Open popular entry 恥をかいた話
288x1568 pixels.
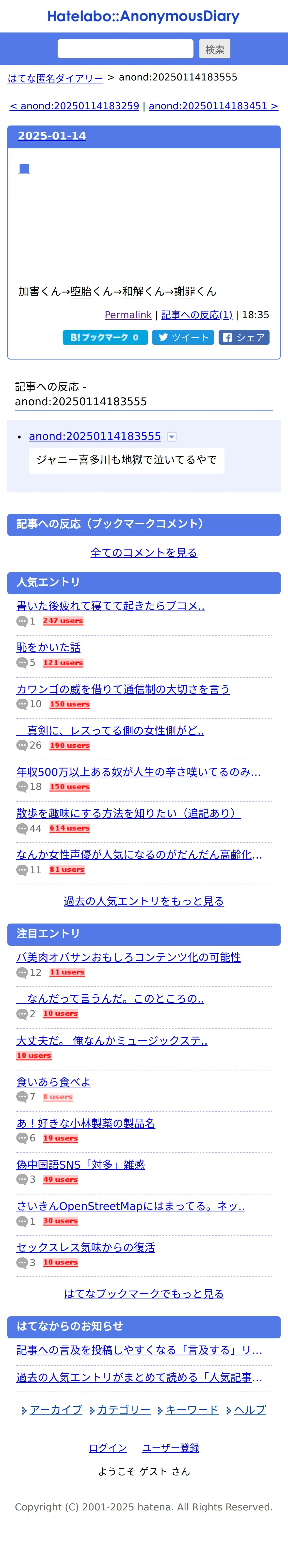(49, 647)
